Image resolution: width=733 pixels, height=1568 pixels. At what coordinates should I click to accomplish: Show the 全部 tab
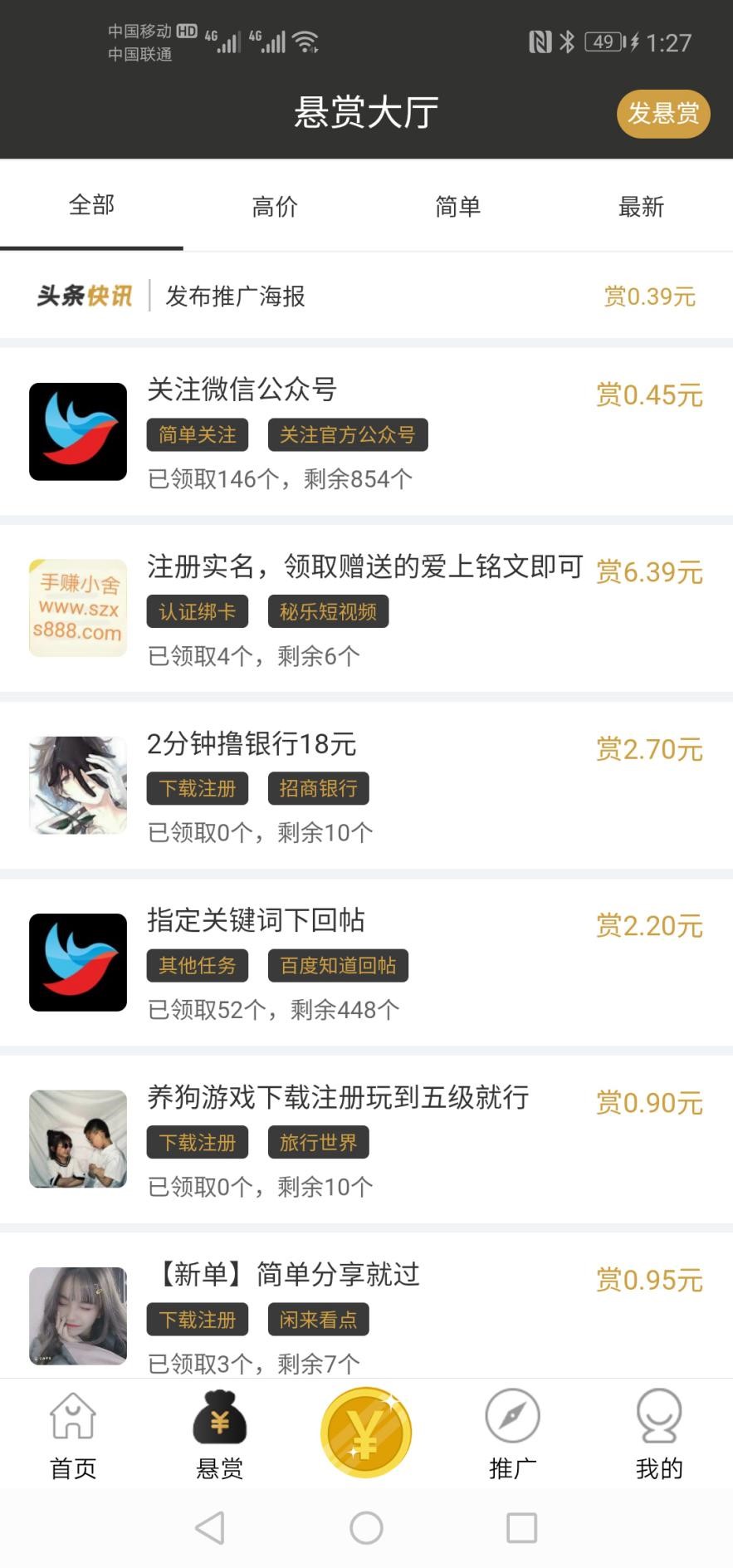click(91, 205)
